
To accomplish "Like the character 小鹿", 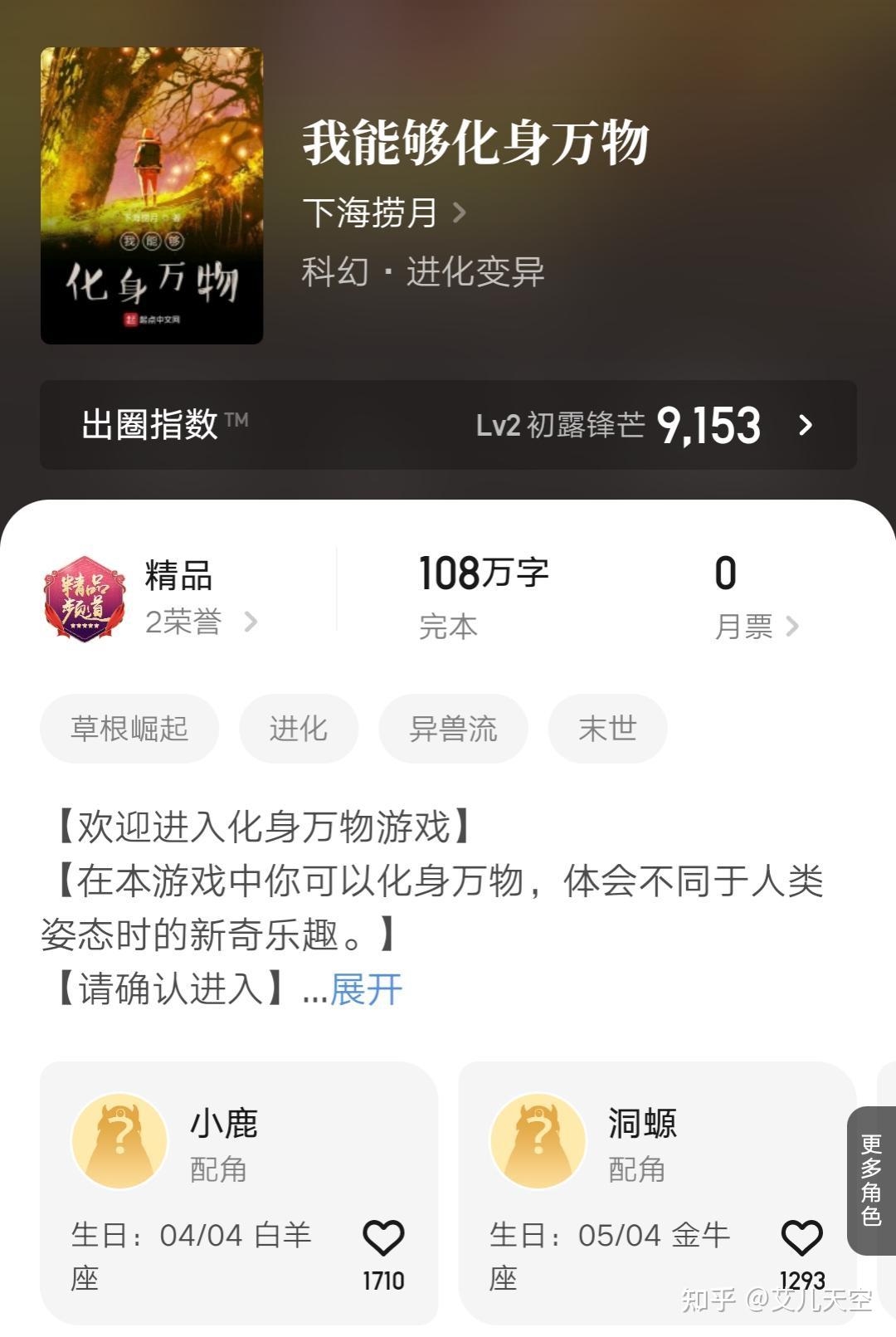I will [383, 1239].
